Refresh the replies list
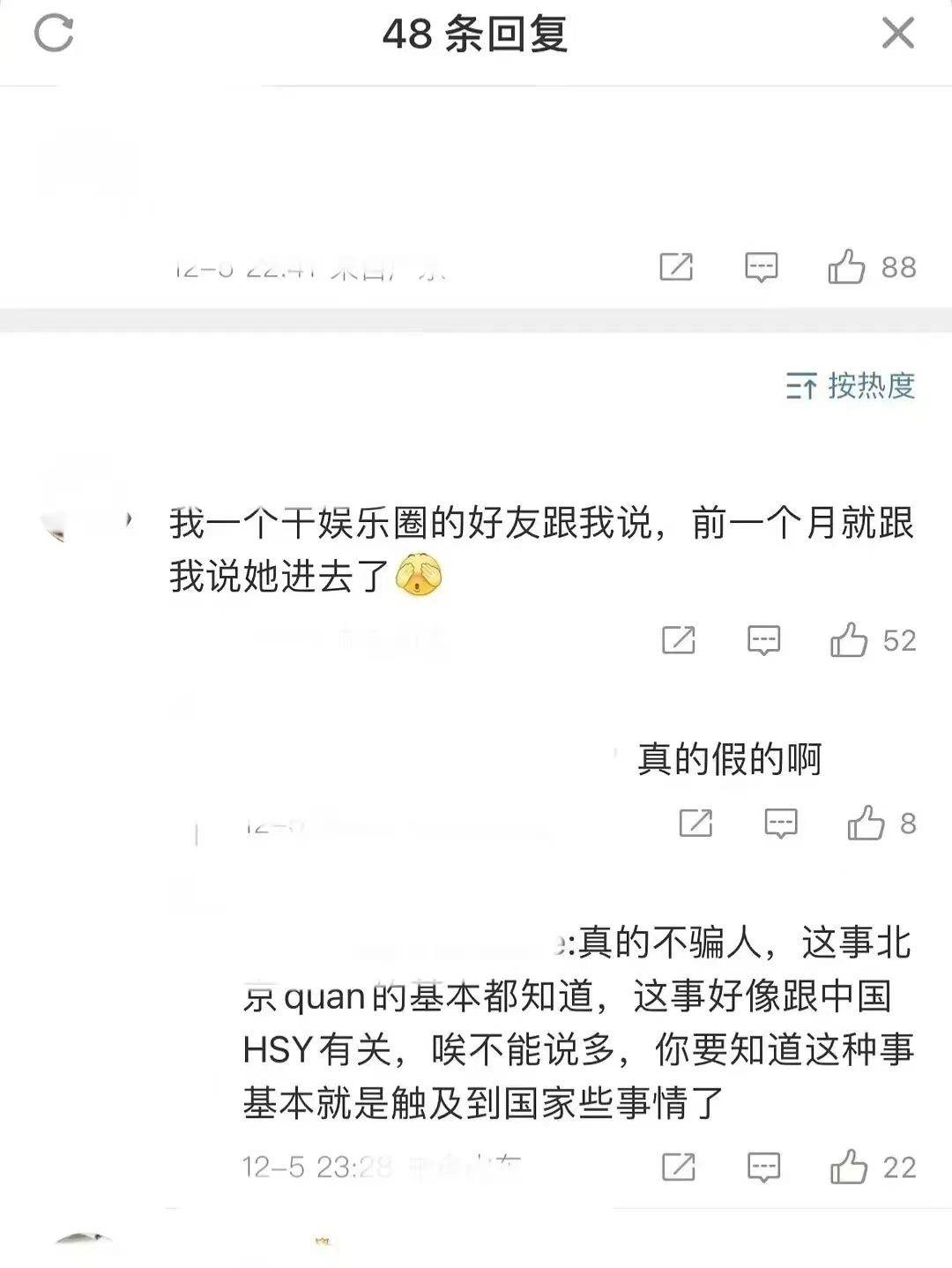Image resolution: width=952 pixels, height=1268 pixels. click(54, 34)
